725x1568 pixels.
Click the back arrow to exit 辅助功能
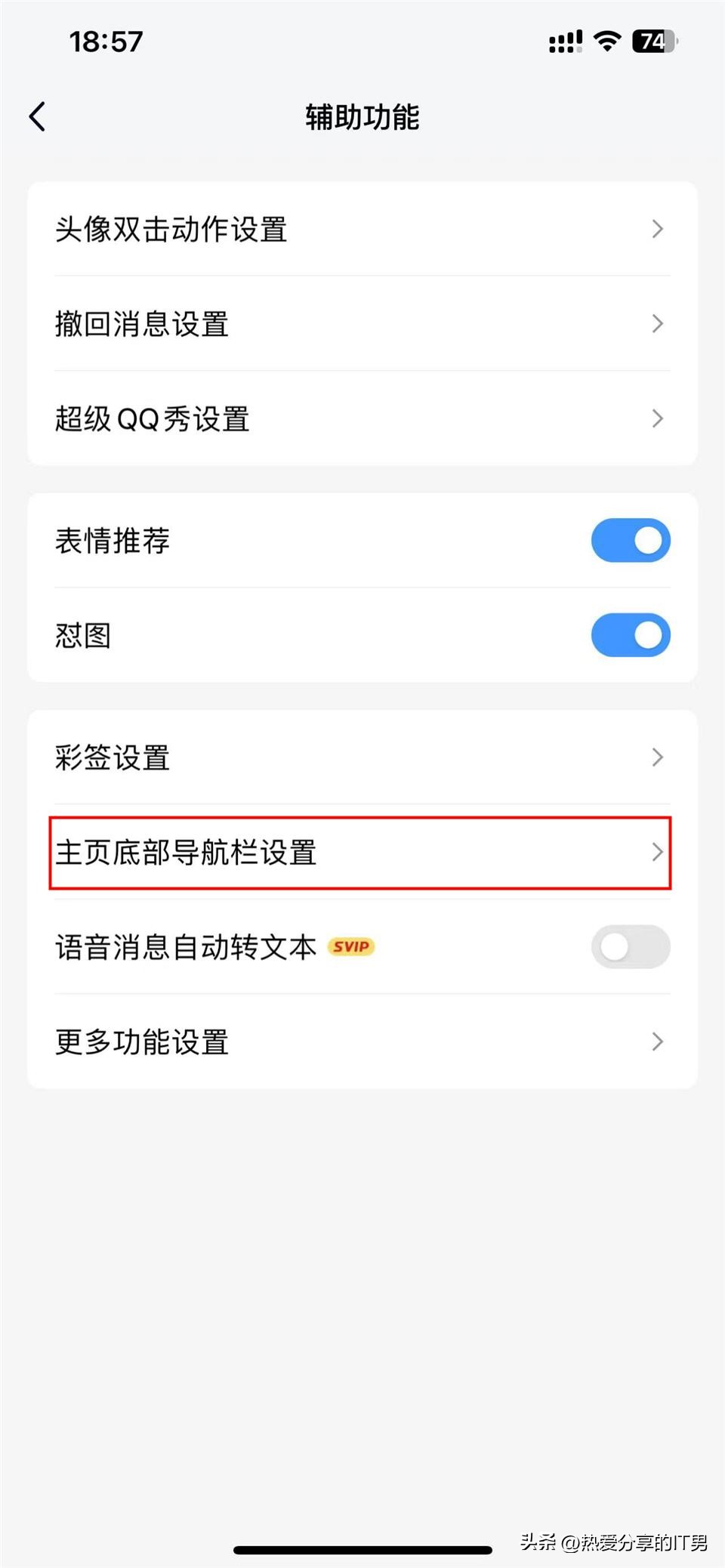(x=38, y=116)
